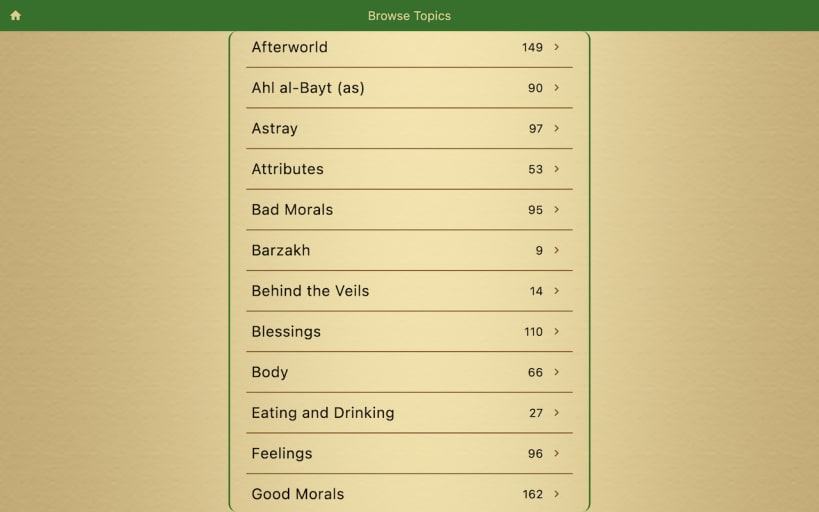
Task: Open the Ahl al-Bayt (as) topic
Action: pyautogui.click(x=409, y=88)
